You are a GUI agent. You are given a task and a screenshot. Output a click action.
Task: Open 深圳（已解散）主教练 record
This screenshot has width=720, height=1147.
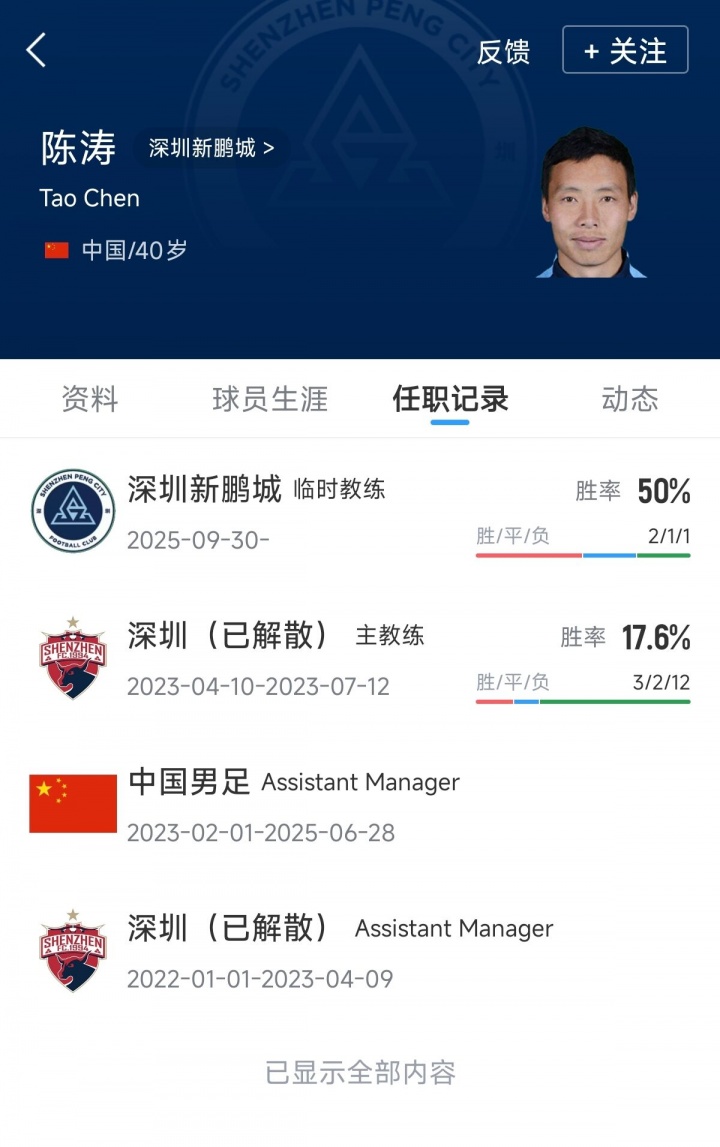point(360,659)
